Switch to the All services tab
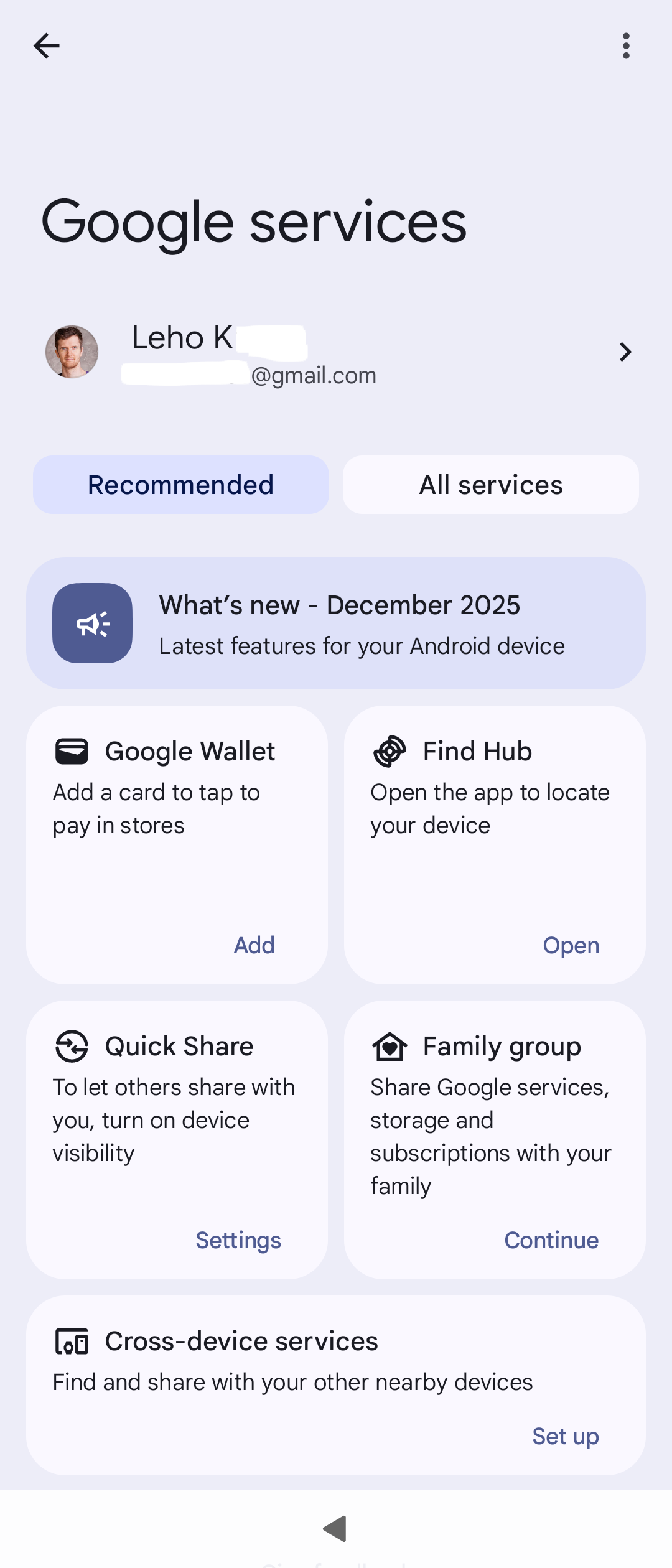The height and width of the screenshot is (1568, 672). 491,485
